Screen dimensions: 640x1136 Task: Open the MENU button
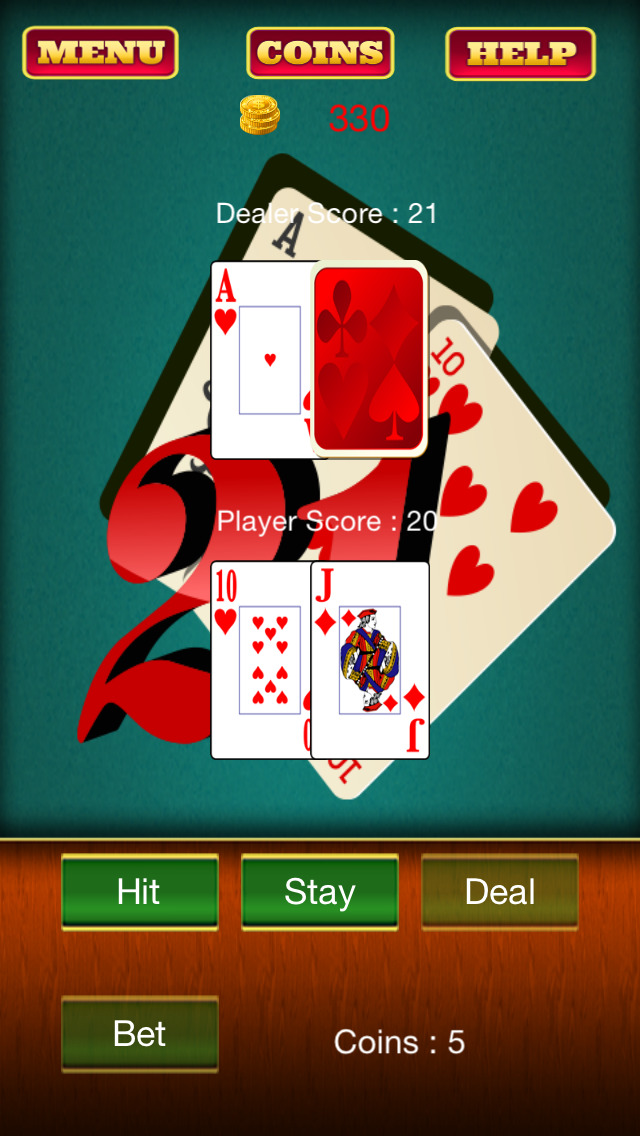(100, 53)
